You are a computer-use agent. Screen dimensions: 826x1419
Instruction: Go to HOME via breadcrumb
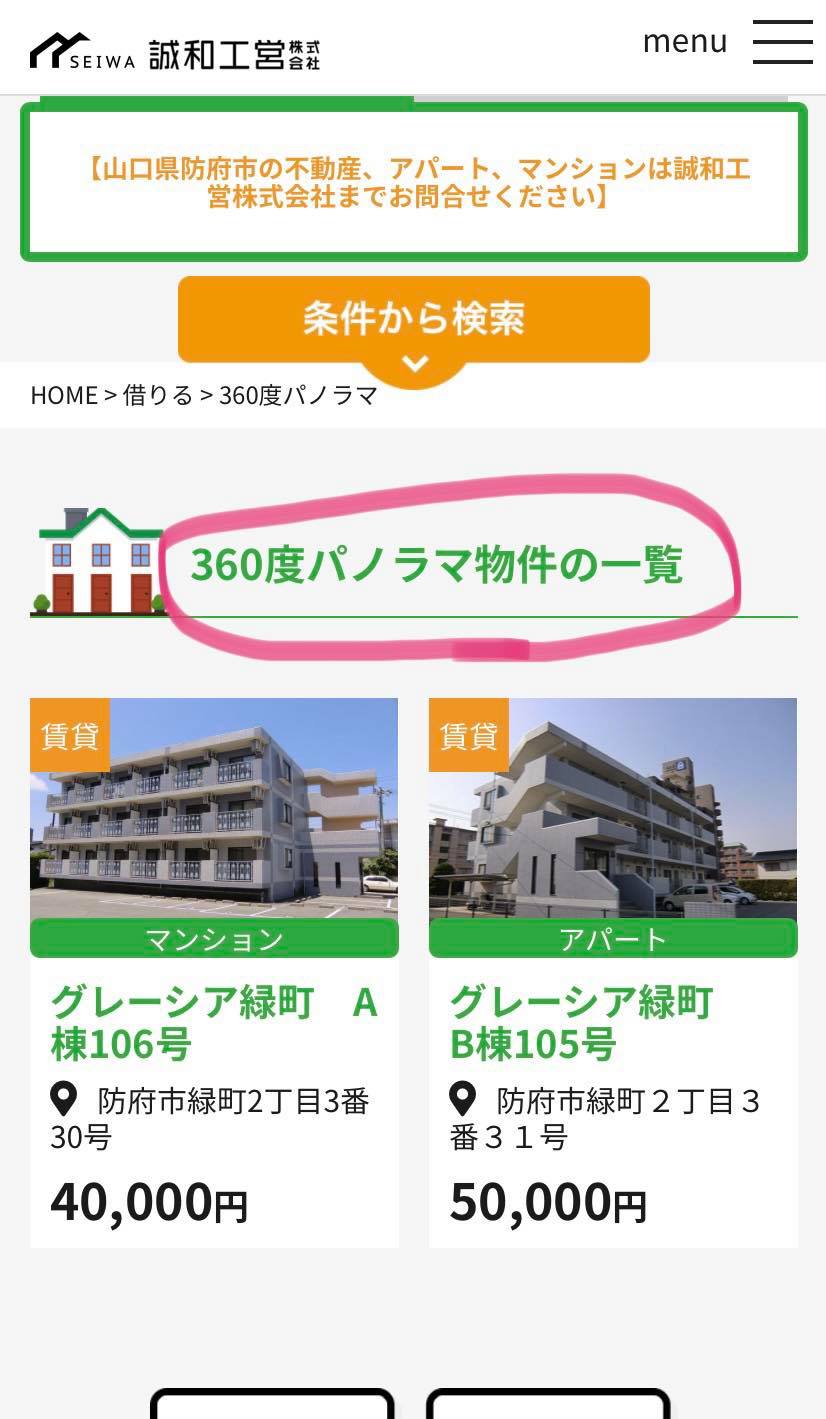click(64, 395)
